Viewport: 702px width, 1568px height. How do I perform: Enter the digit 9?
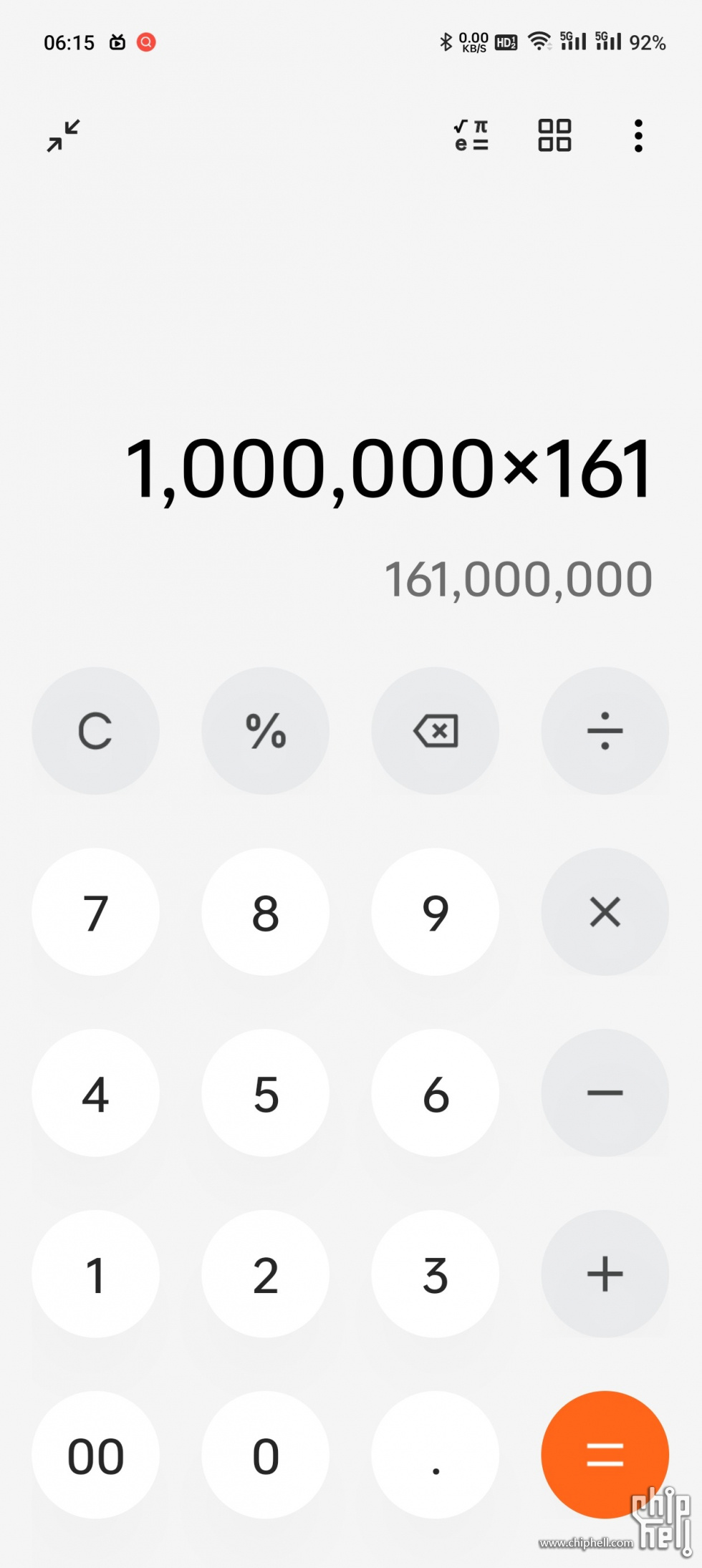coord(435,912)
